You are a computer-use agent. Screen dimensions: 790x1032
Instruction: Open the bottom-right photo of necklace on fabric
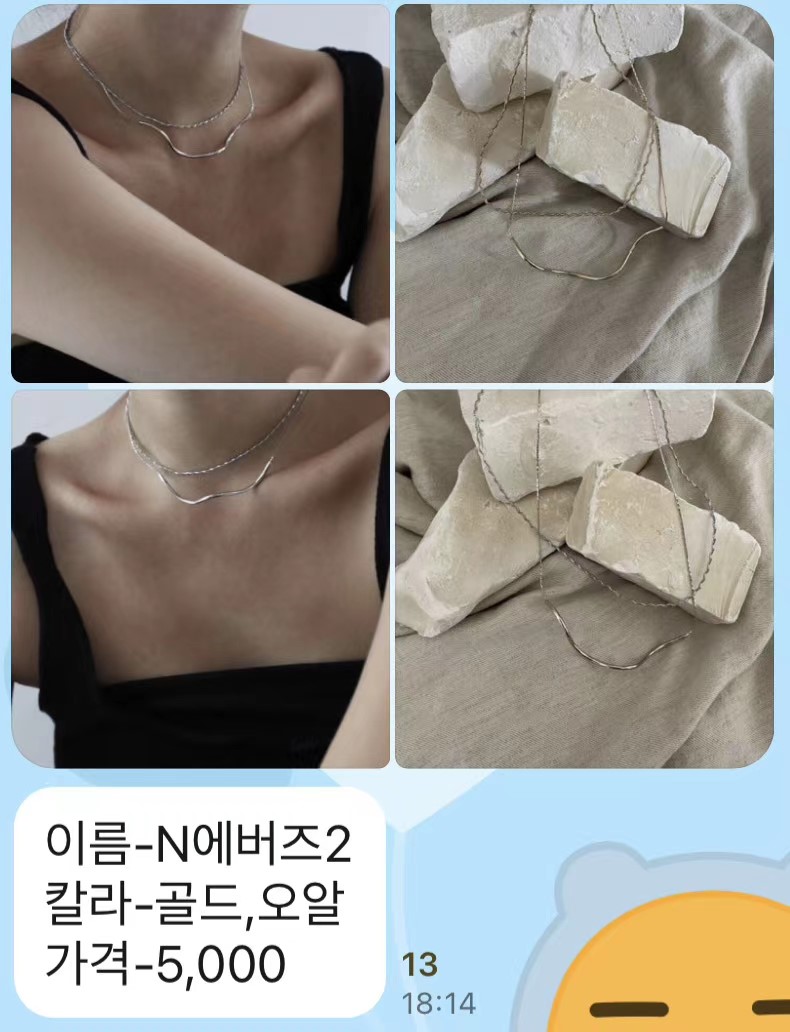(584, 579)
